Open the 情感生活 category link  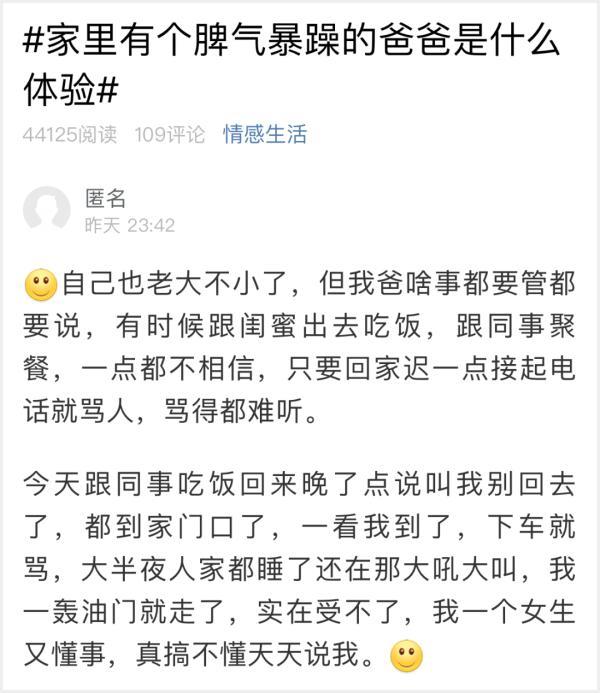264,135
